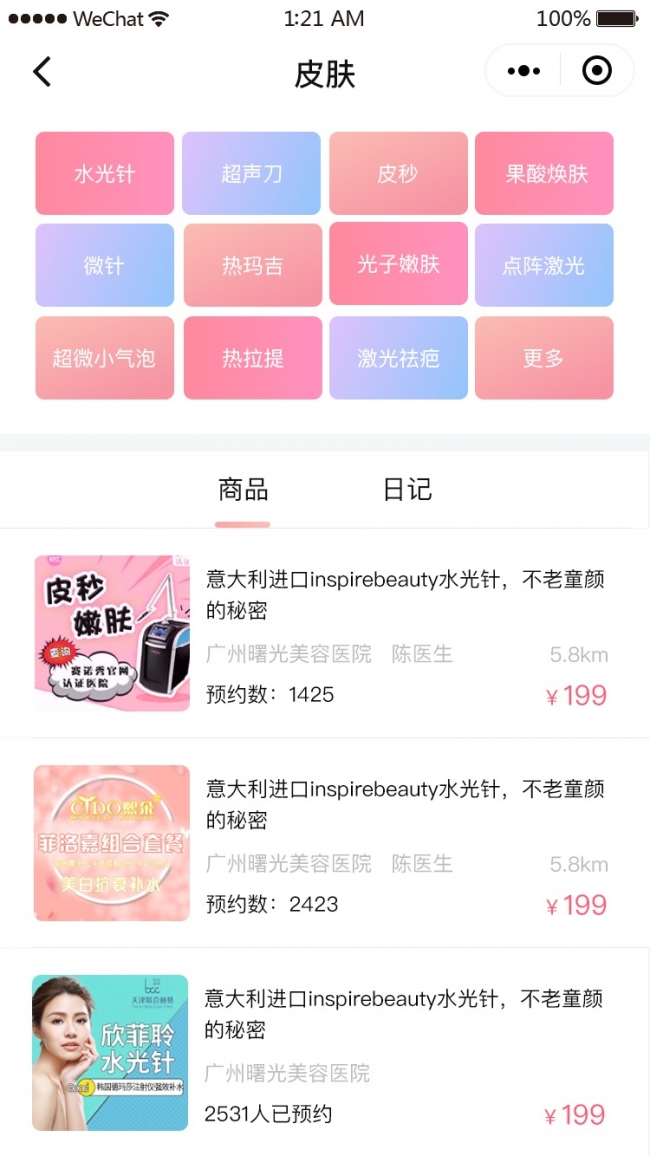Choose the 果酸焕肤 category
The image size is (650, 1156).
545,174
